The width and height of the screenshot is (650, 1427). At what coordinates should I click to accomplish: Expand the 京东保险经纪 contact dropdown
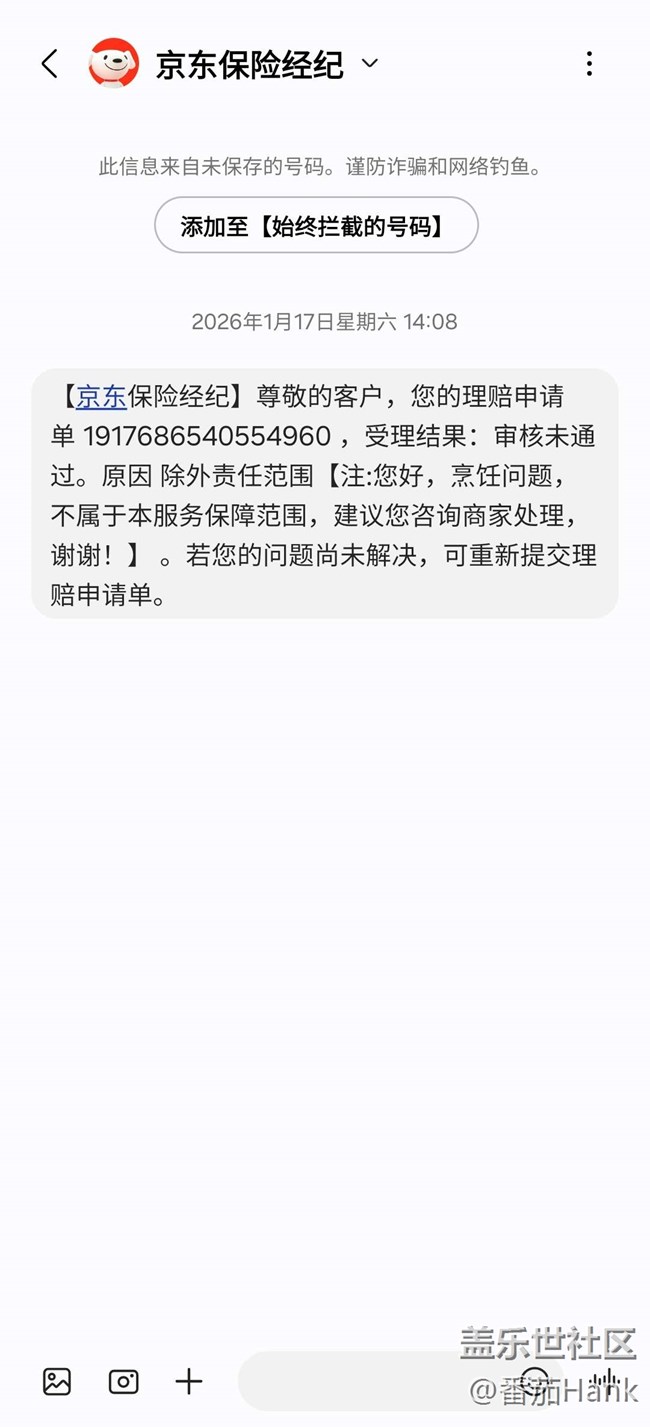(370, 63)
